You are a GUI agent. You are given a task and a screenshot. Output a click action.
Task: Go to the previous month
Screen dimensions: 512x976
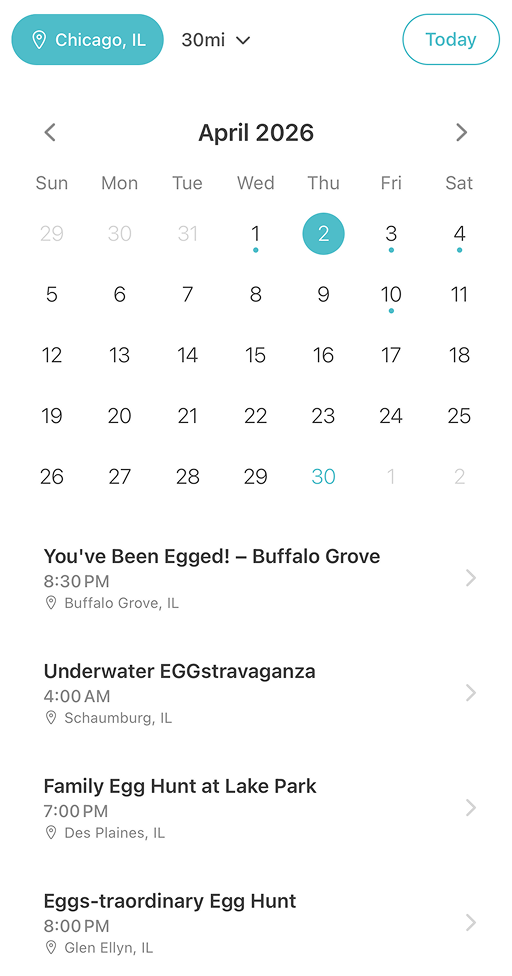tap(50, 133)
